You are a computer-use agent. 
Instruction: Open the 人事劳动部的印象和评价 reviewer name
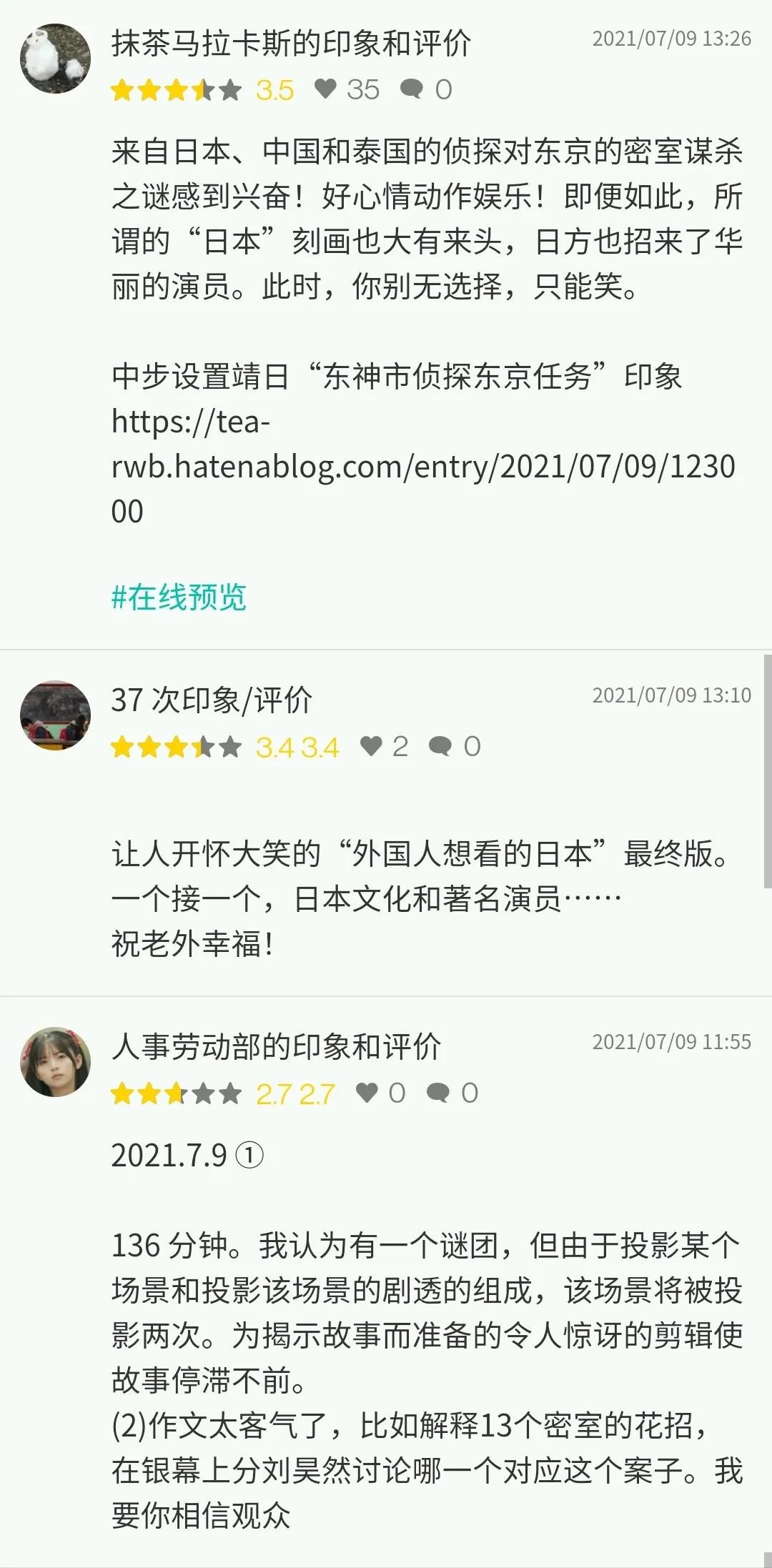click(276, 1047)
